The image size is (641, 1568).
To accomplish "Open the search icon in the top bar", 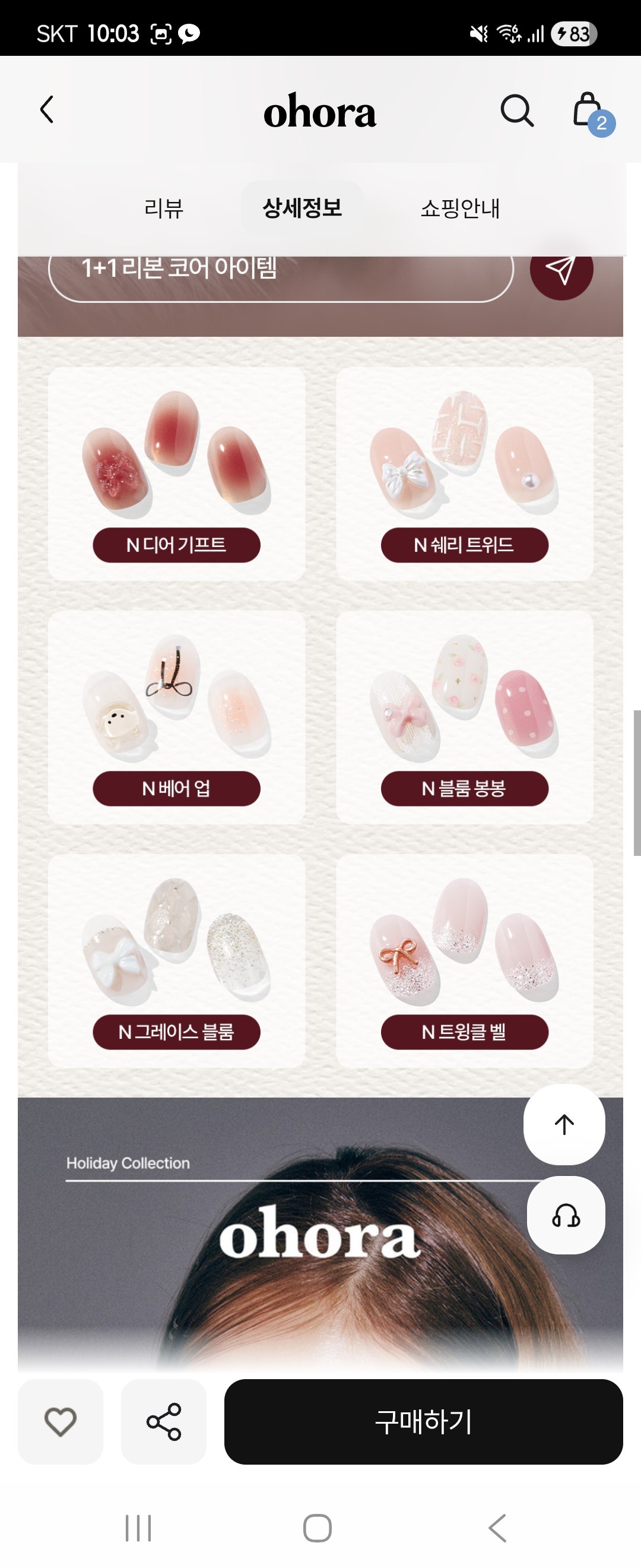I will 516,112.
